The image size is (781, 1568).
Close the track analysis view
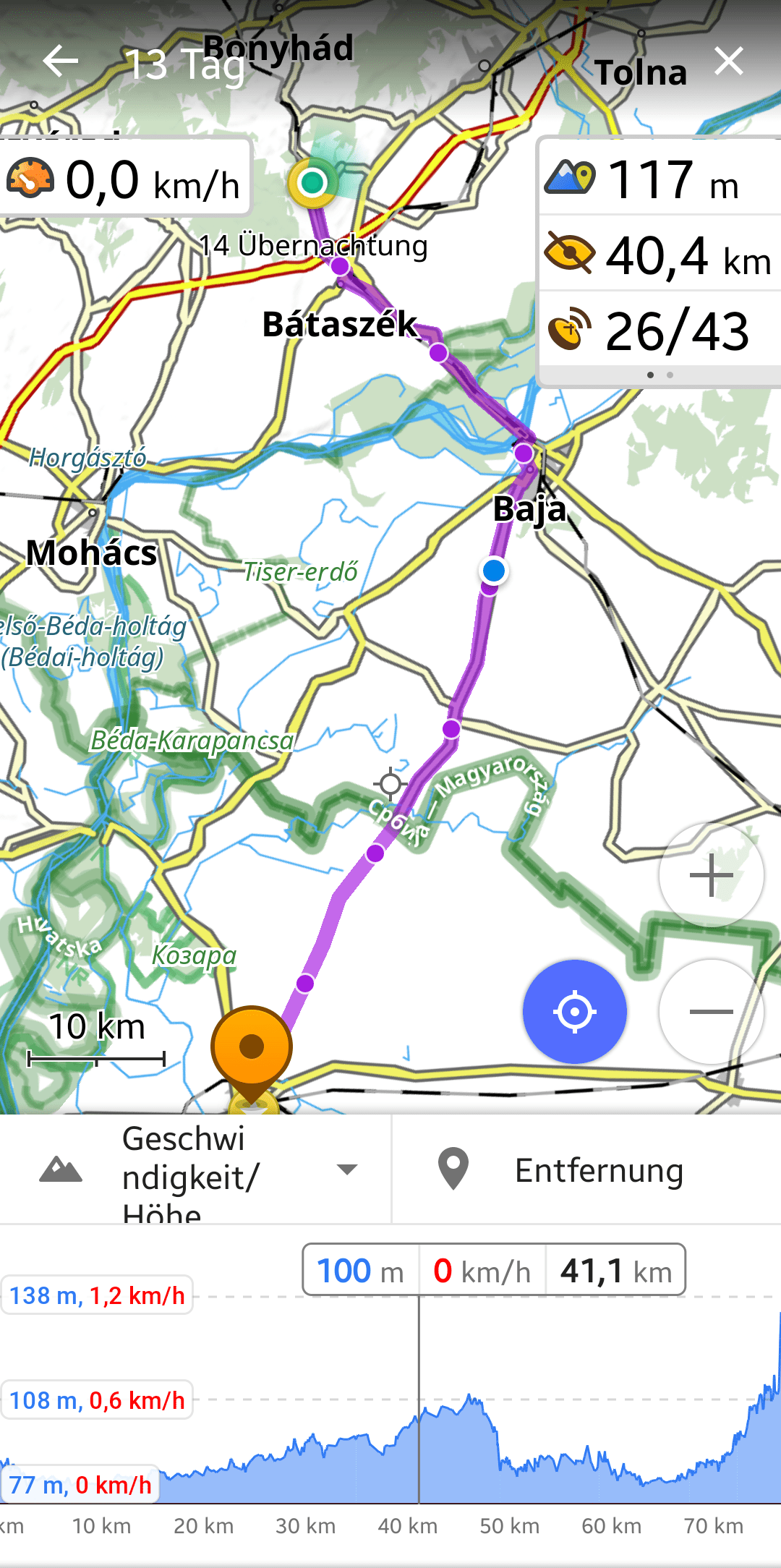click(x=728, y=61)
